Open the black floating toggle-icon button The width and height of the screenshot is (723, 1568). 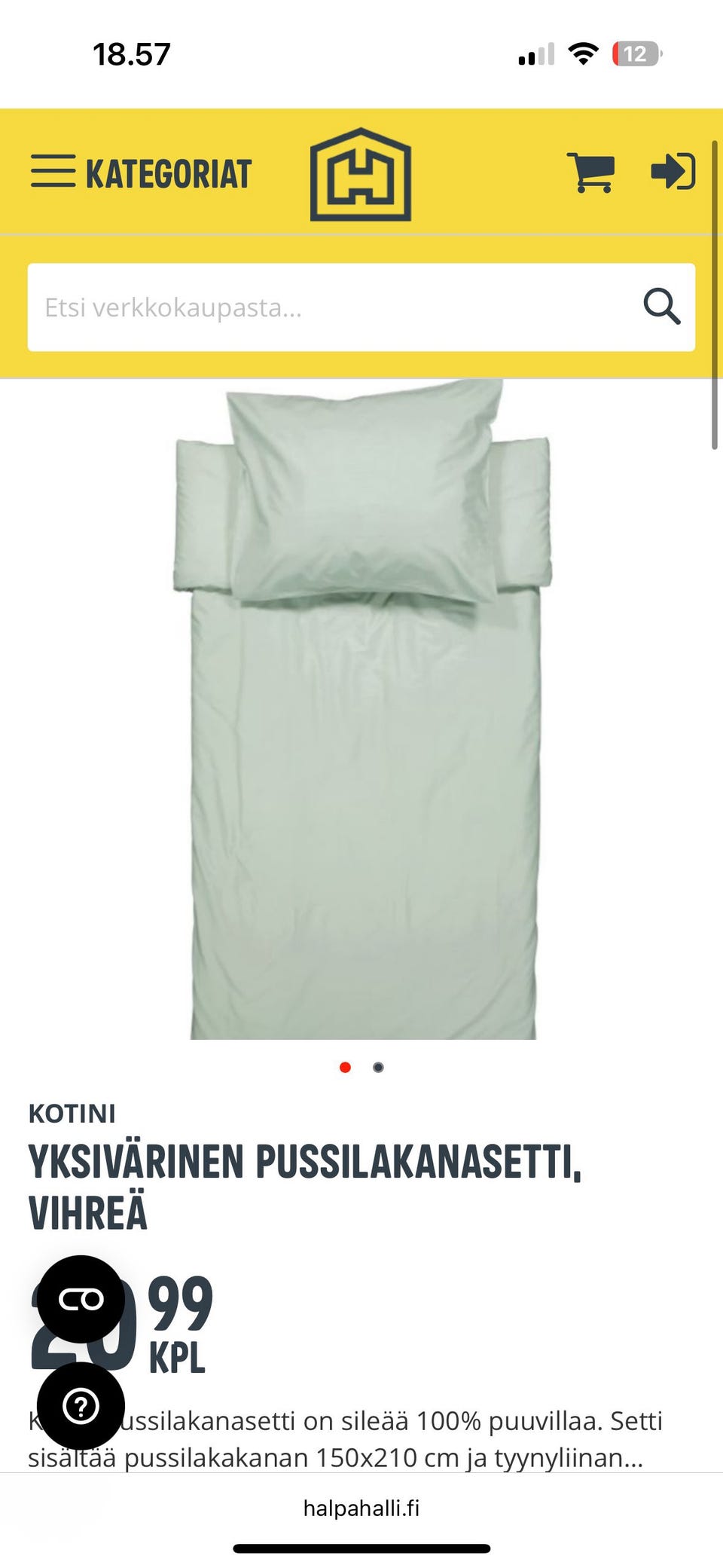coord(81,1299)
